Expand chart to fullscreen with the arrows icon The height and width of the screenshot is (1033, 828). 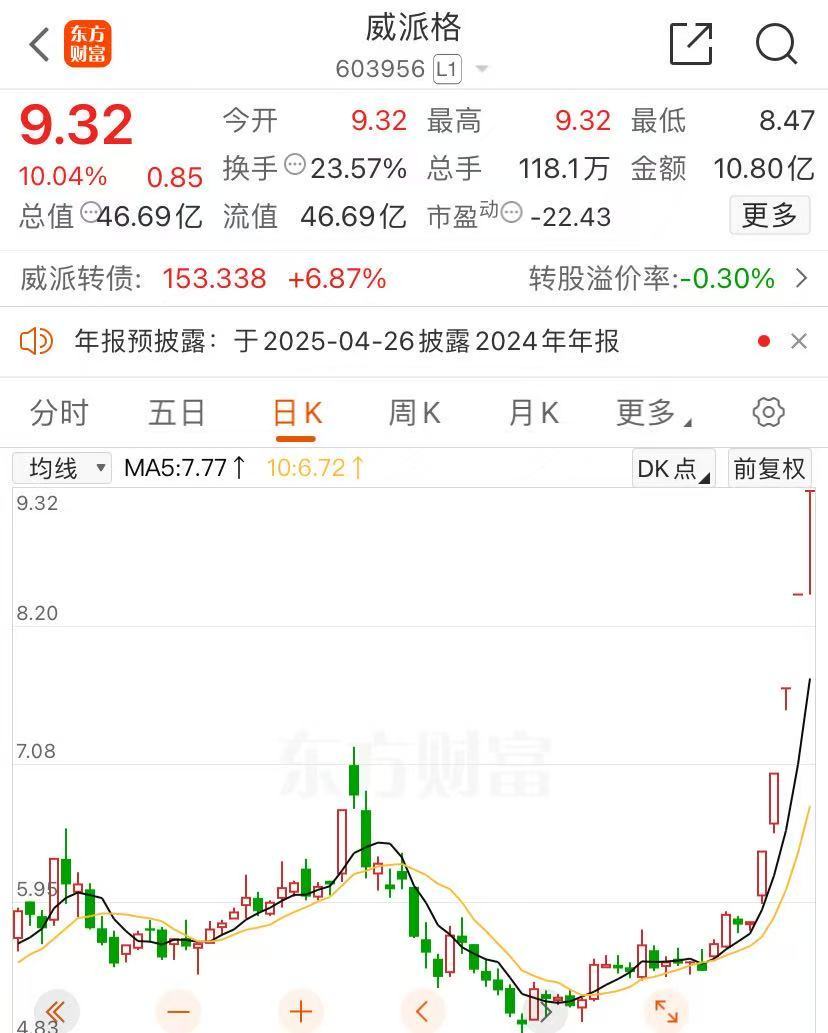point(668,1012)
